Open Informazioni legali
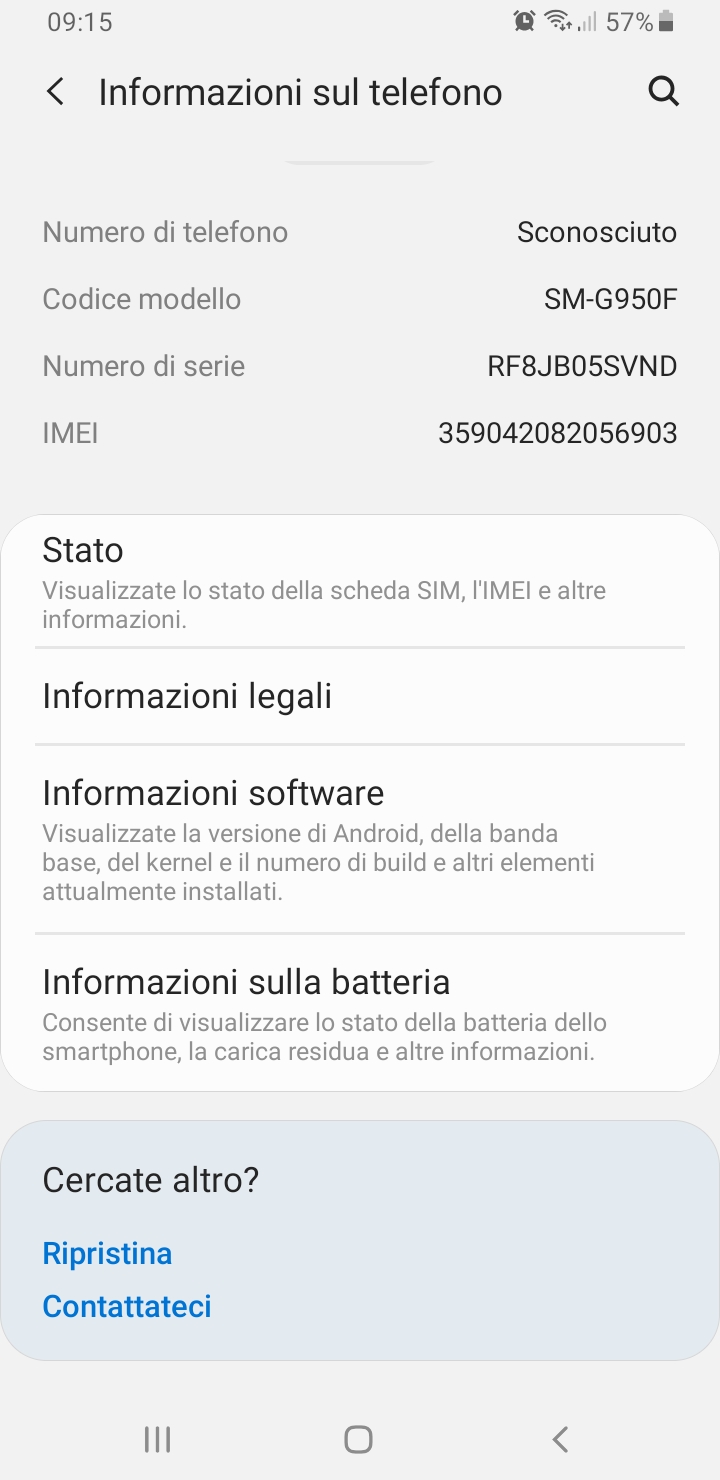The image size is (720, 1480). point(360,696)
